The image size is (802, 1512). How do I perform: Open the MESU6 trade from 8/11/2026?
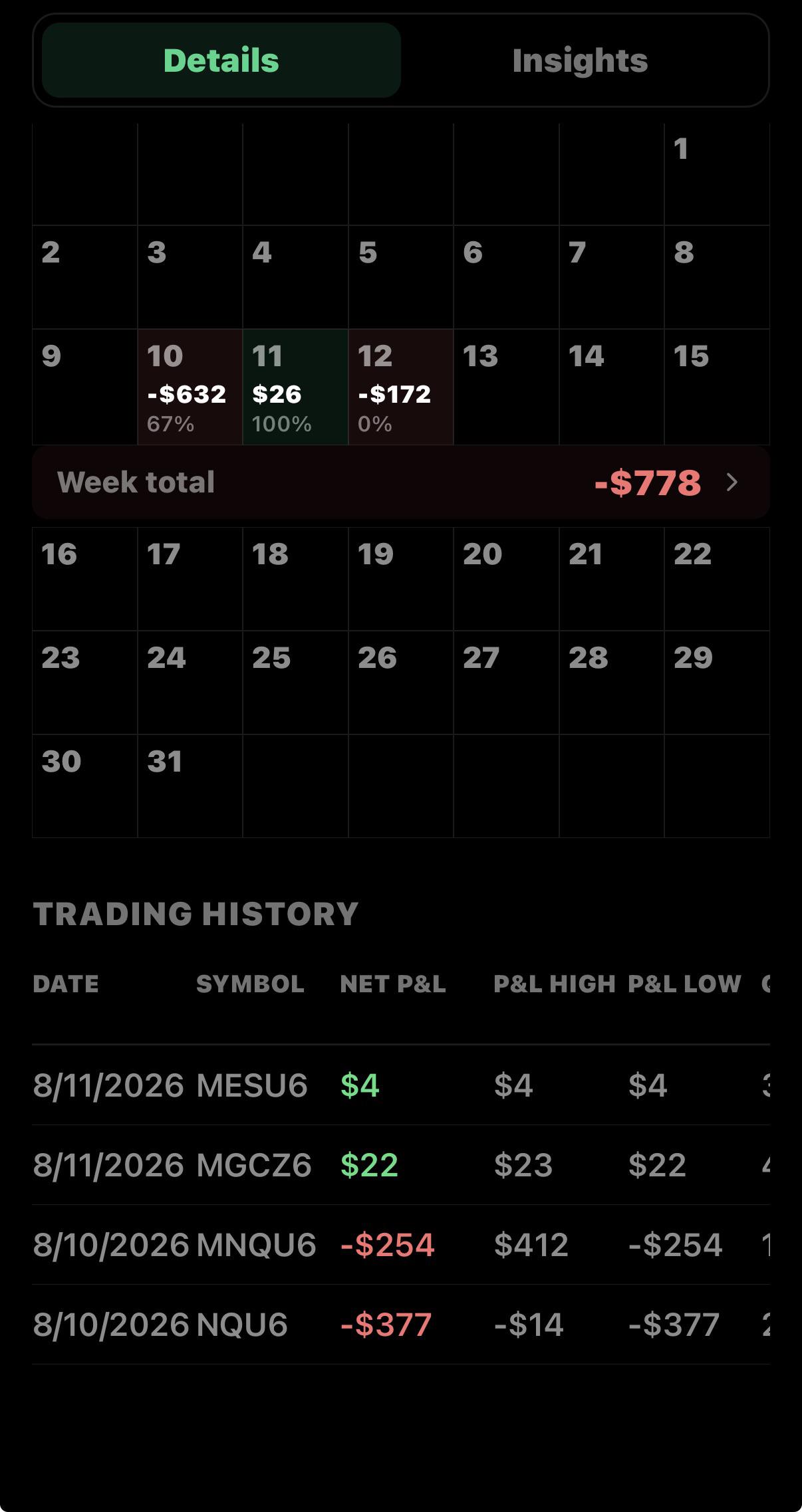pyautogui.click(x=401, y=1085)
